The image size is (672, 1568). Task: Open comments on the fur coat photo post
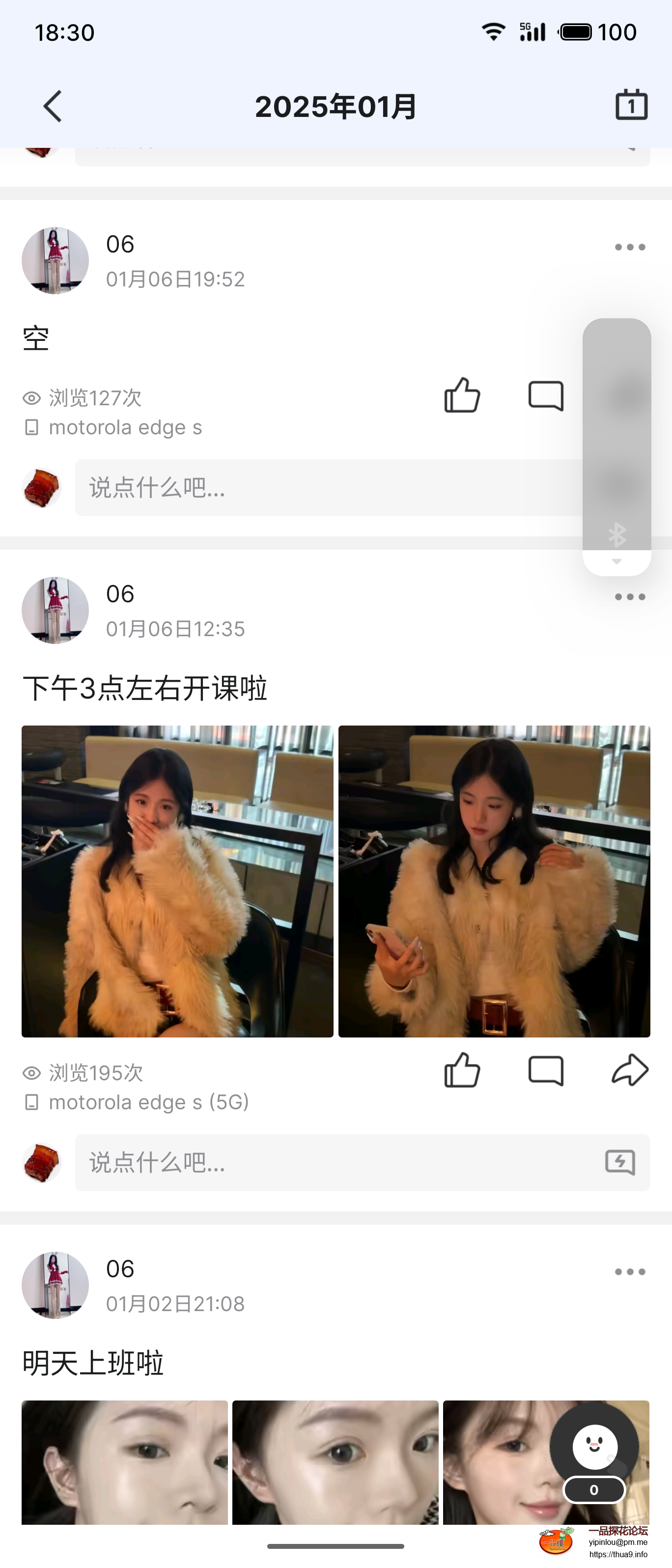point(546,1070)
